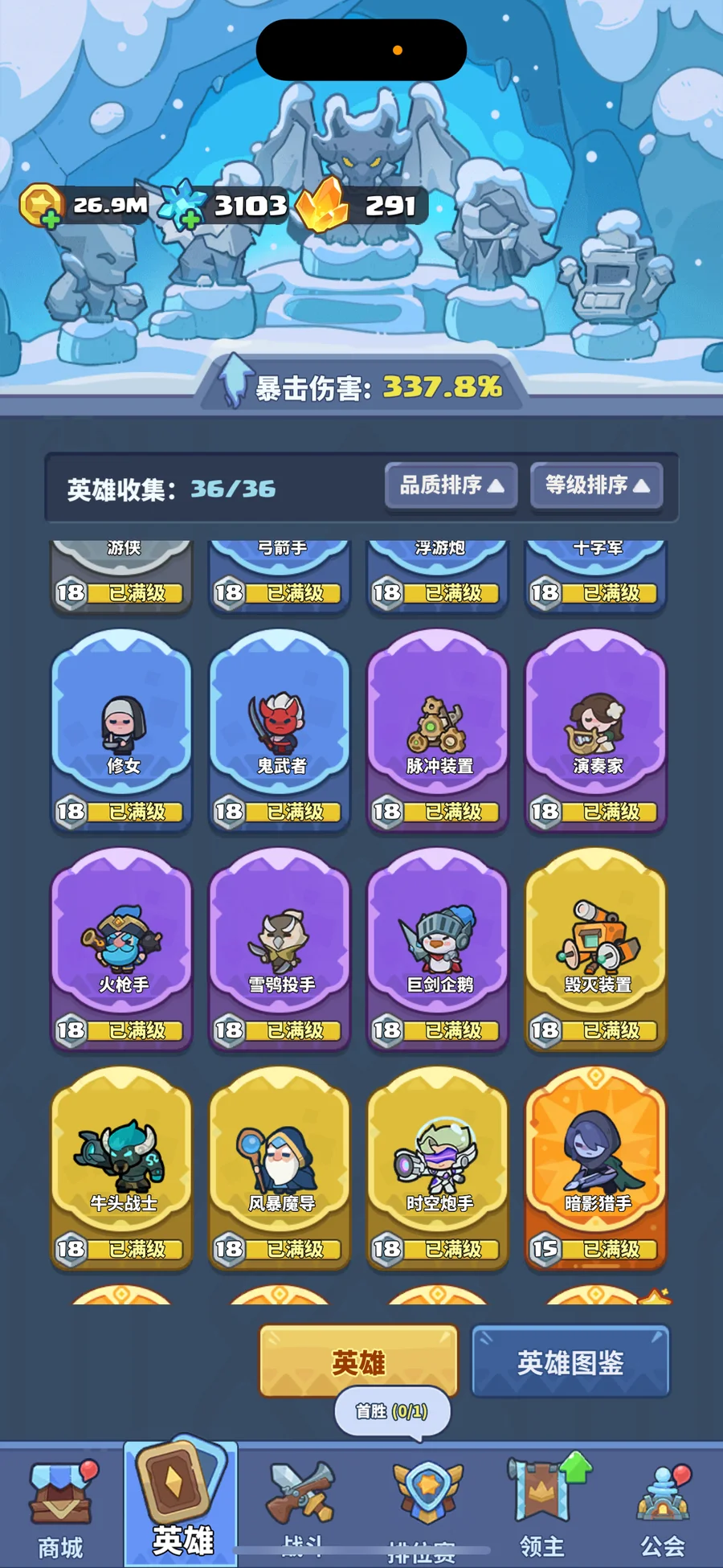Select the 巨剑企鹅 hero card
The height and width of the screenshot is (1568, 723).
[438, 950]
